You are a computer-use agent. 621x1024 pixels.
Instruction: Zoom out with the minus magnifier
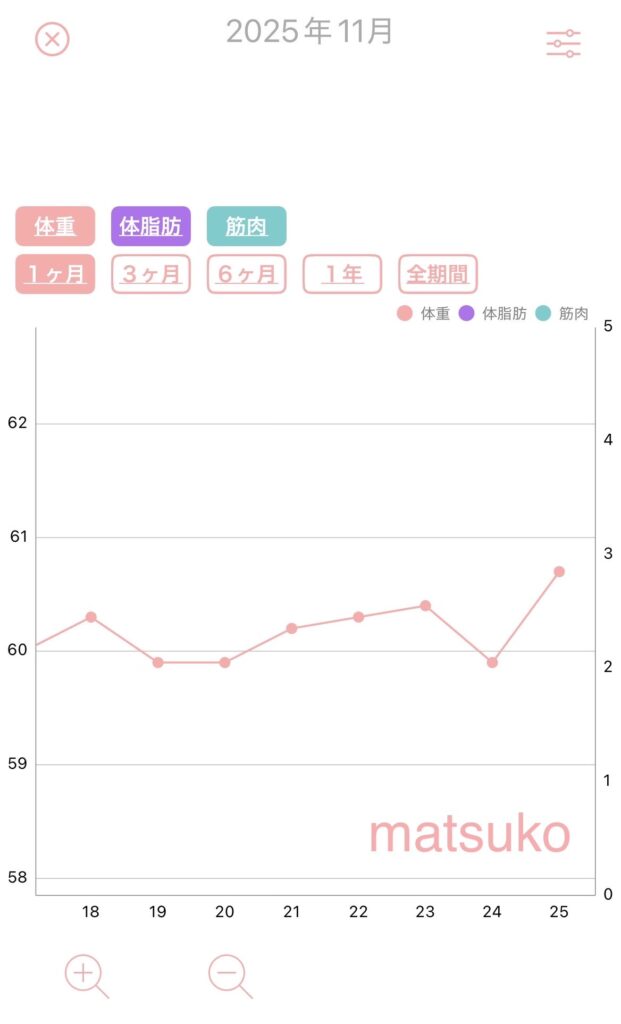[x=228, y=973]
